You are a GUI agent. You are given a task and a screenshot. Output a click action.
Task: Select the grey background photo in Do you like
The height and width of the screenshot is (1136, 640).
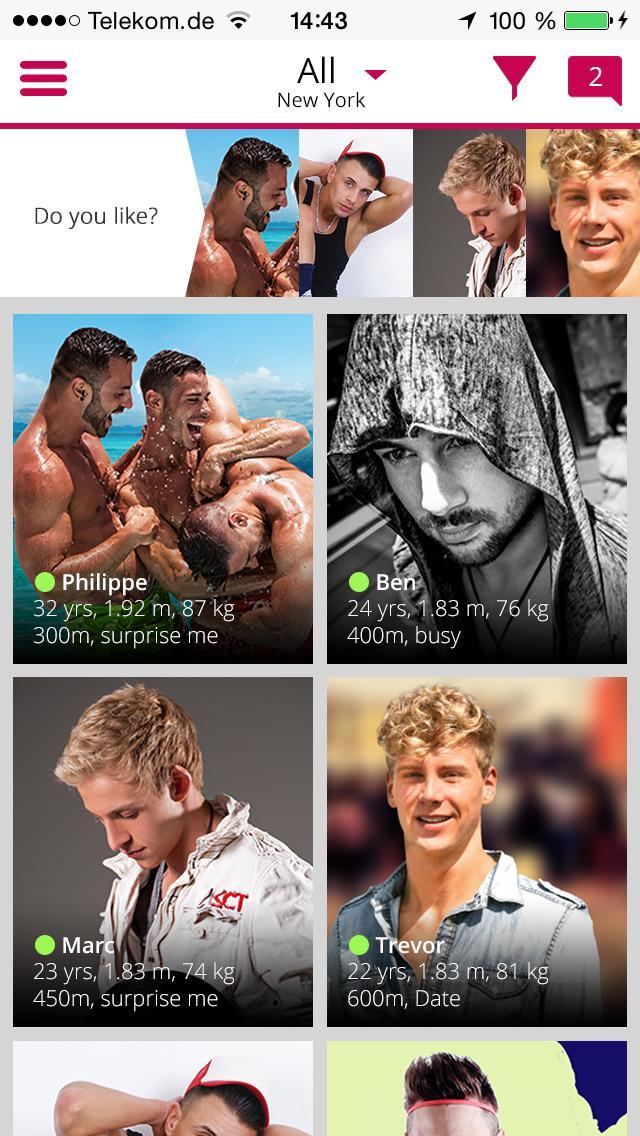pos(469,213)
